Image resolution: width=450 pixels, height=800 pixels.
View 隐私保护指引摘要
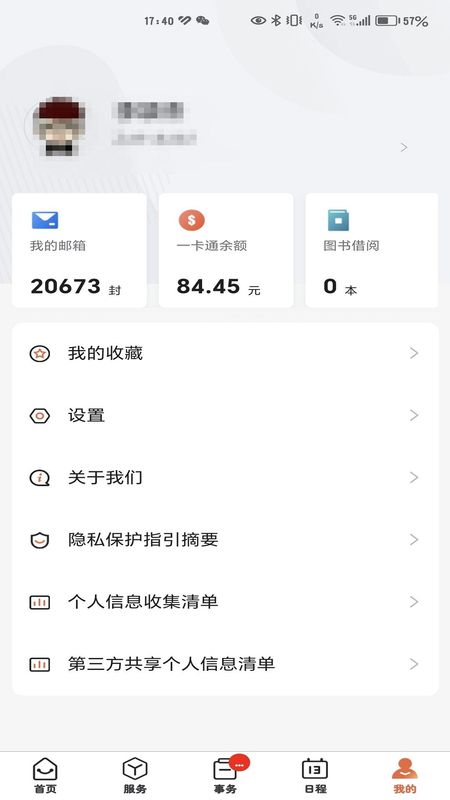tap(225, 540)
